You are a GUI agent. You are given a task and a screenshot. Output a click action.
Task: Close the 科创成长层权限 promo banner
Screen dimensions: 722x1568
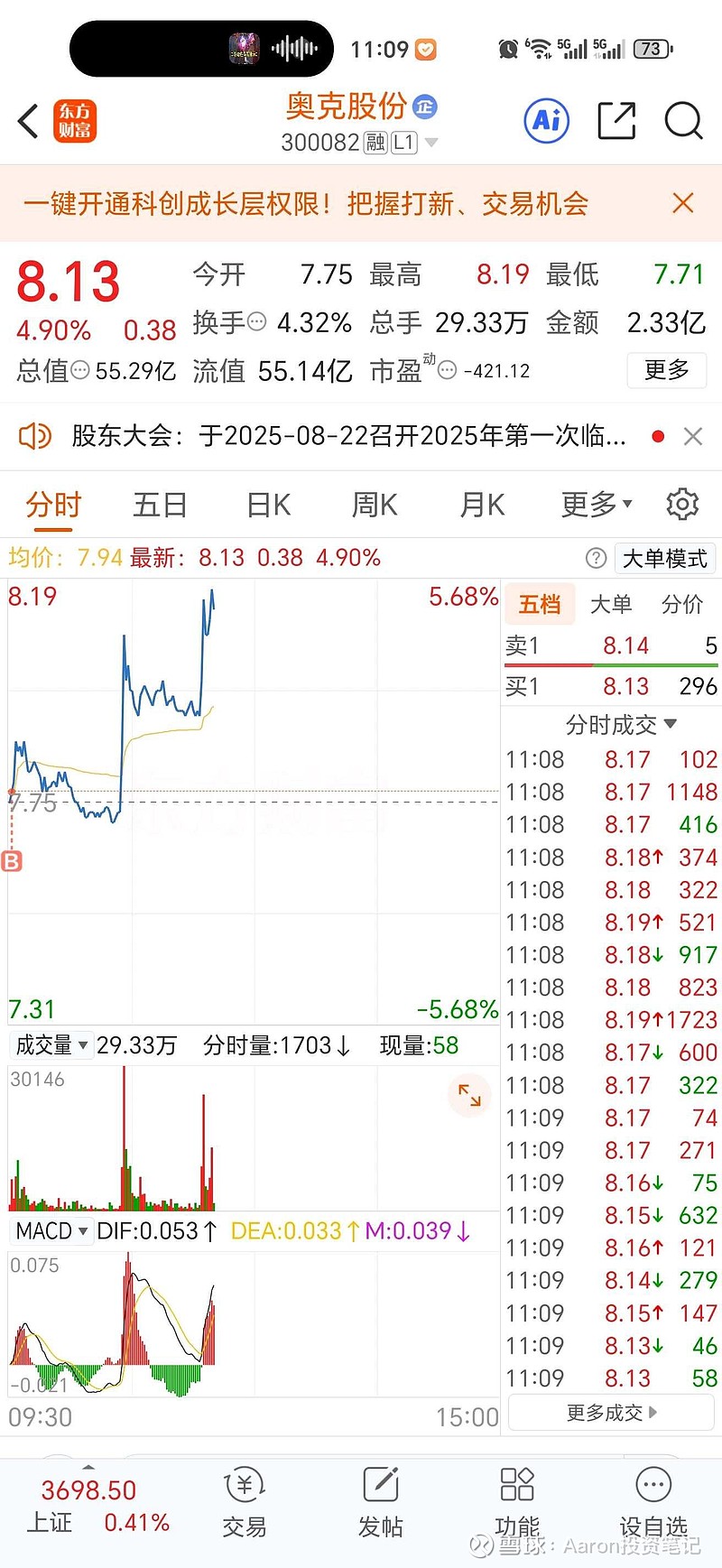point(683,203)
